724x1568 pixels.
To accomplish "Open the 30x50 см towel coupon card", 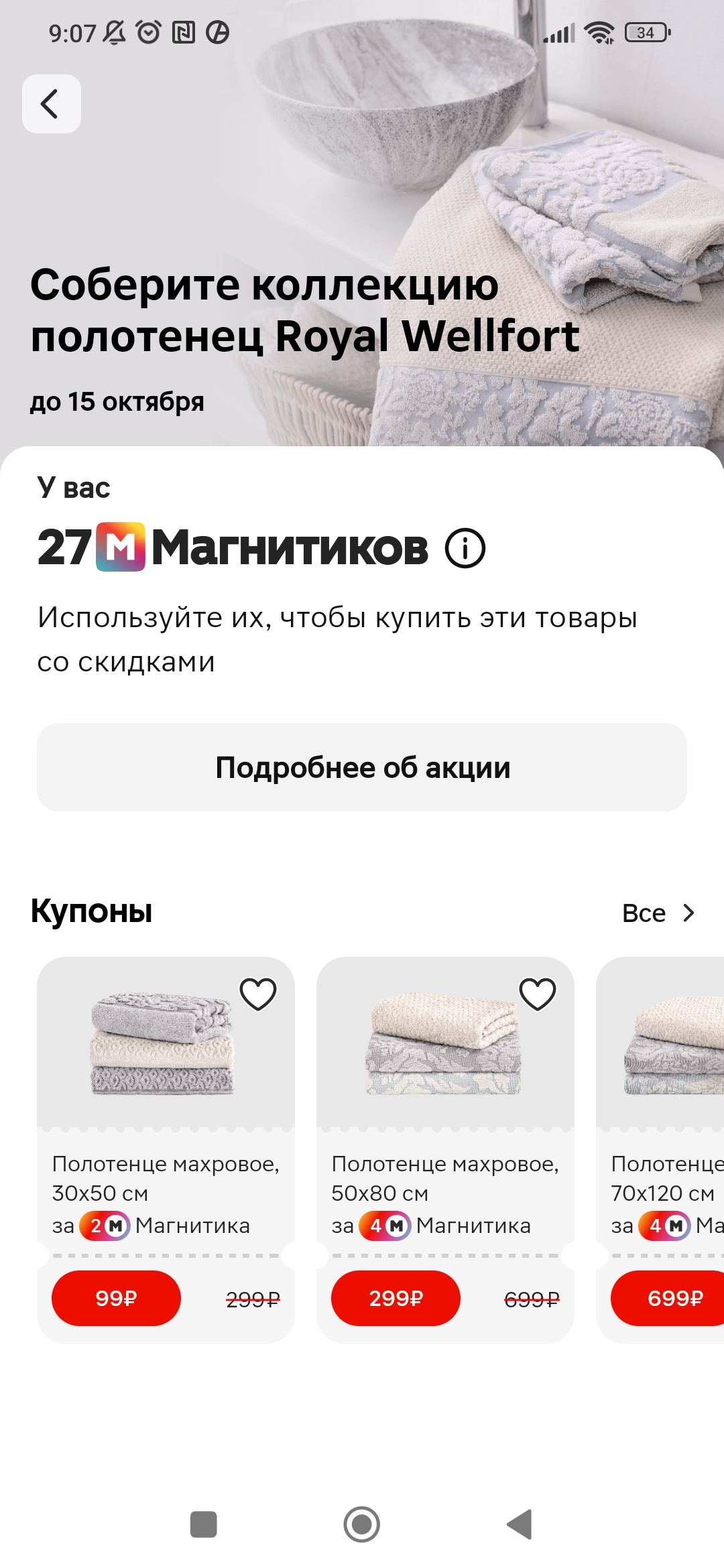I will [x=166, y=1150].
